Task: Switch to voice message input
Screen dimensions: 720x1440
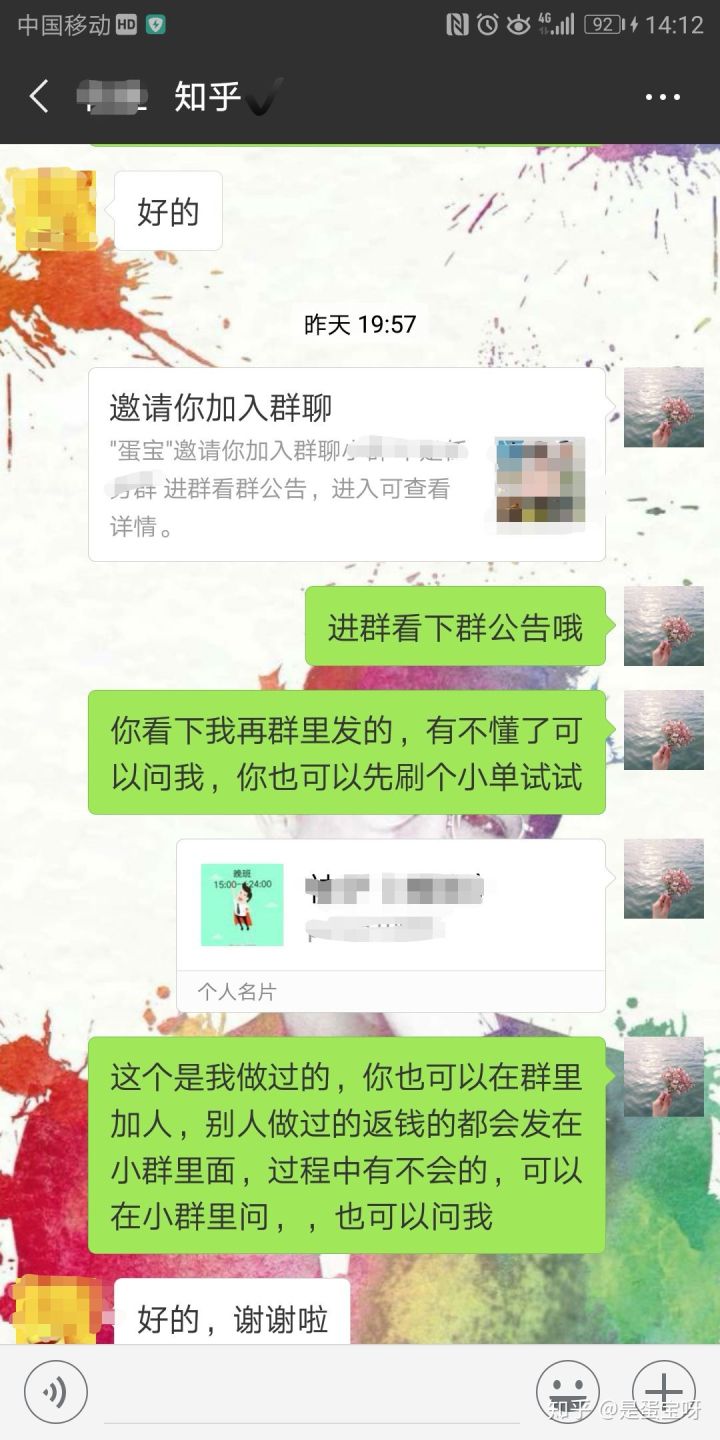Action: point(56,1392)
